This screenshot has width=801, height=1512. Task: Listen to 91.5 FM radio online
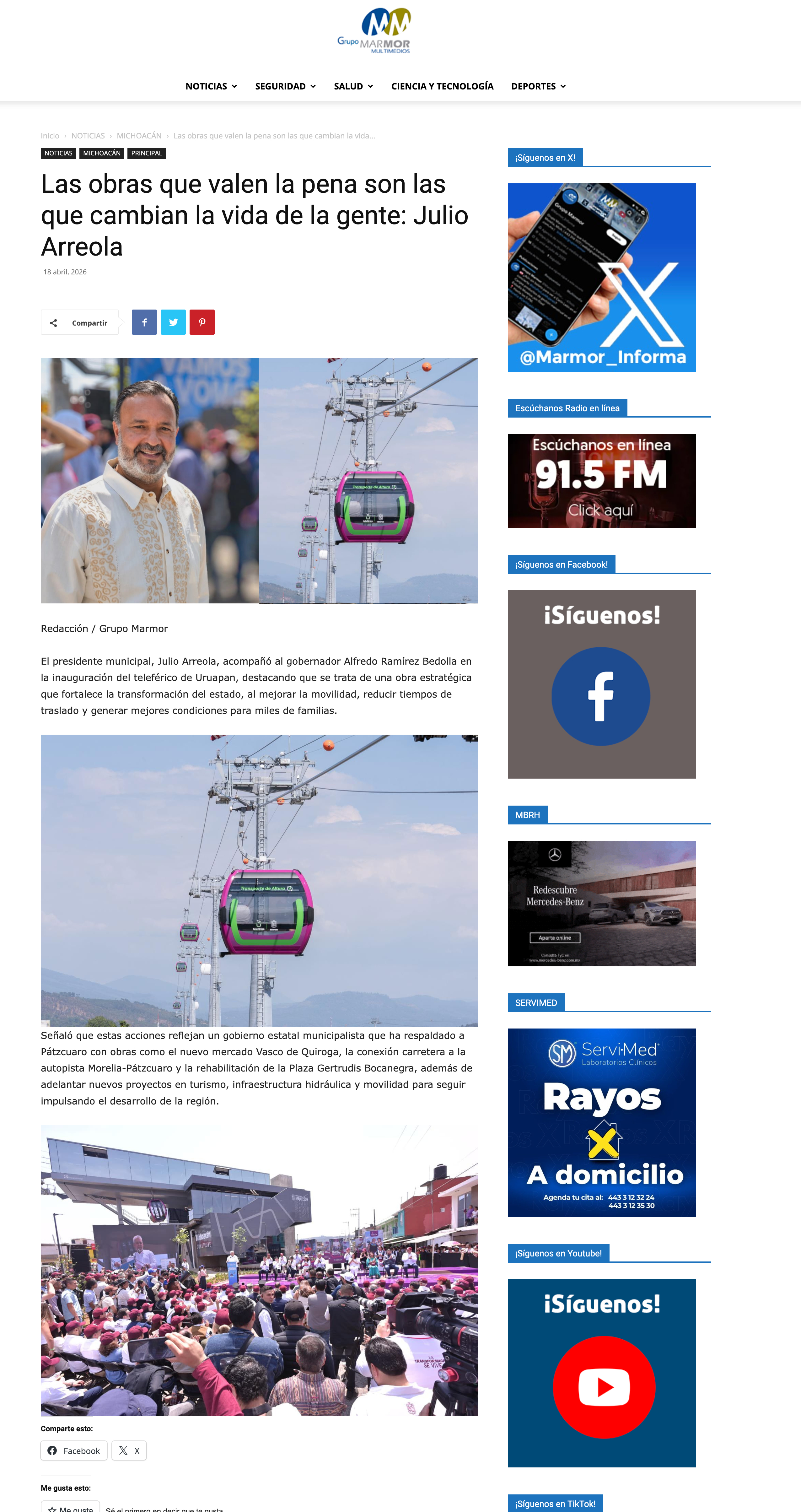coord(601,481)
